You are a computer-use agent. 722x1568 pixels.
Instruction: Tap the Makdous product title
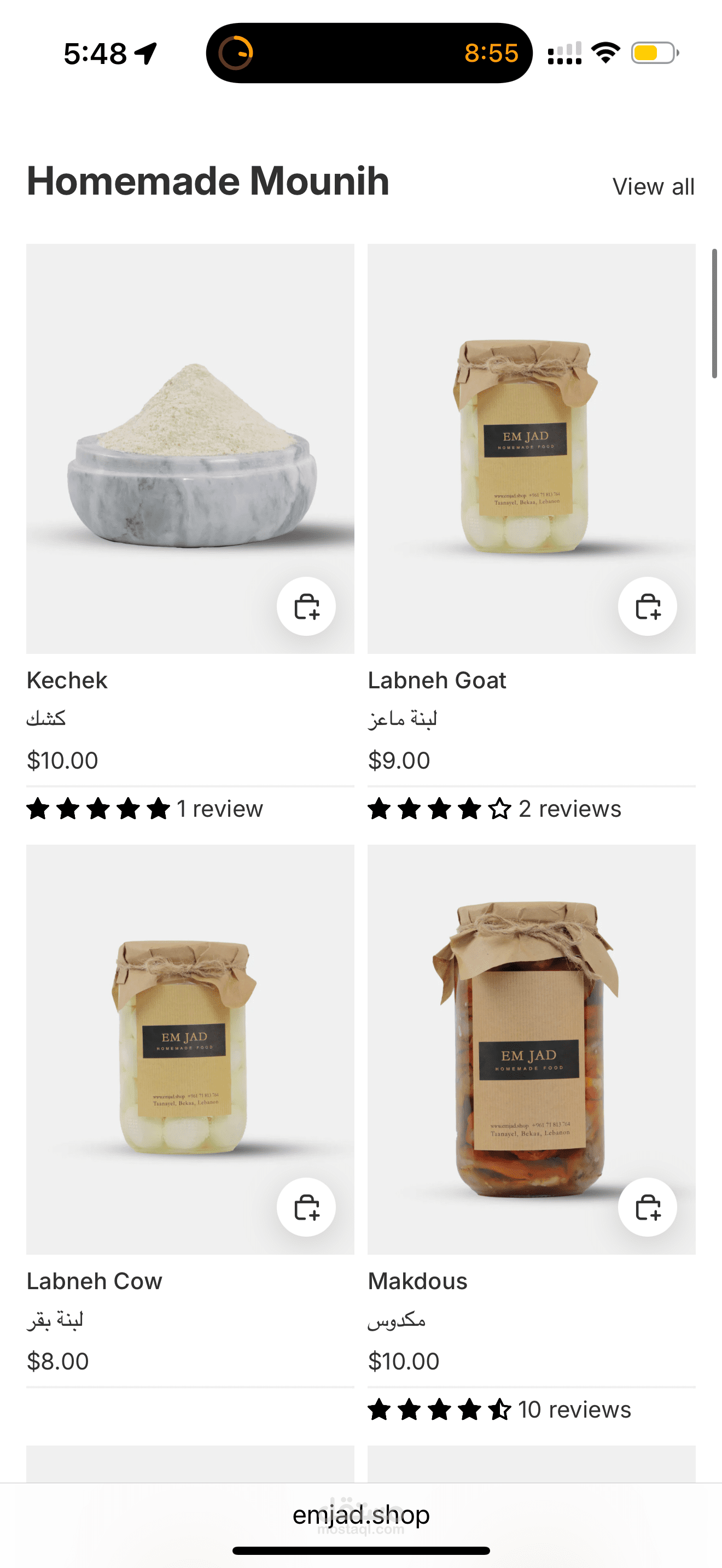click(x=418, y=1282)
